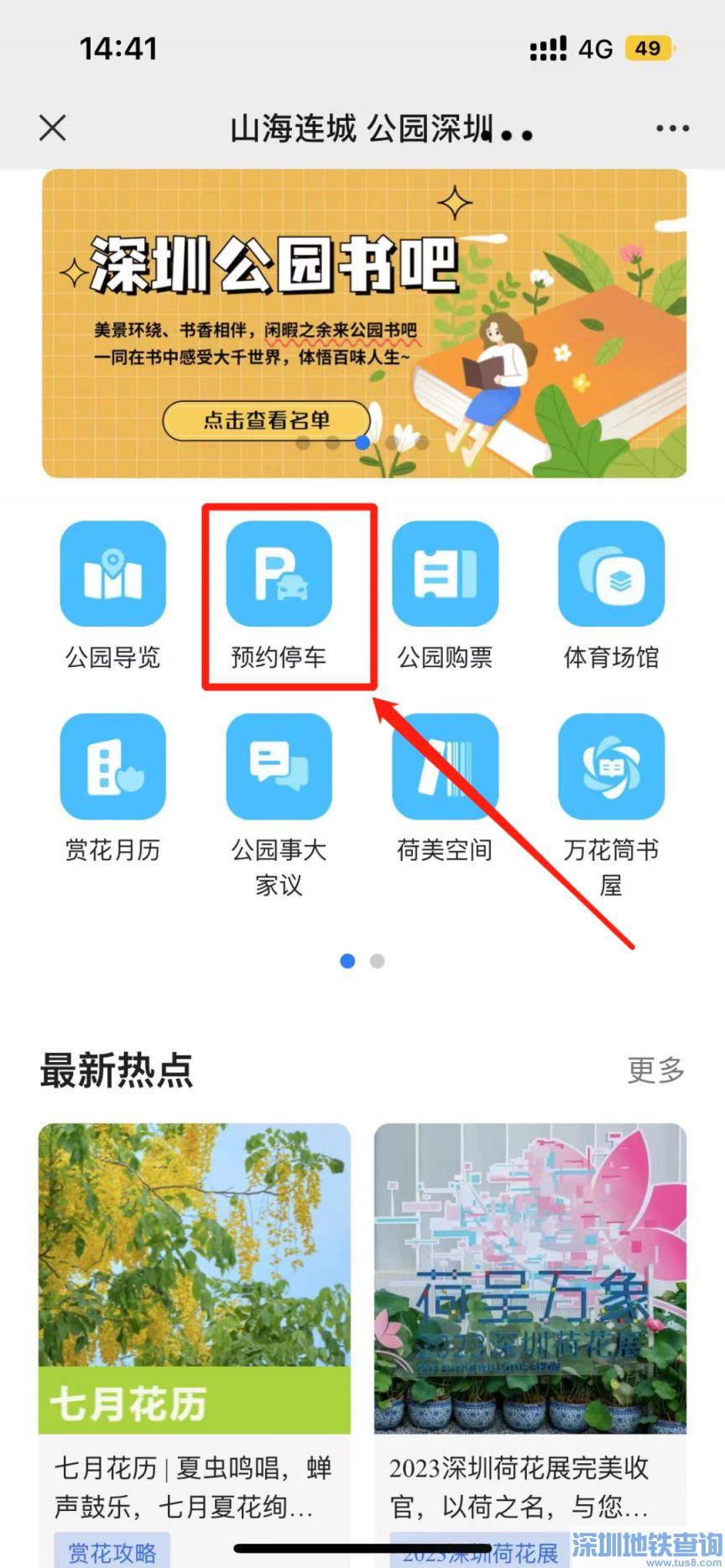This screenshot has width=725, height=1568.
Task: Tap the 赏花攻略 tag
Action: [x=112, y=1552]
